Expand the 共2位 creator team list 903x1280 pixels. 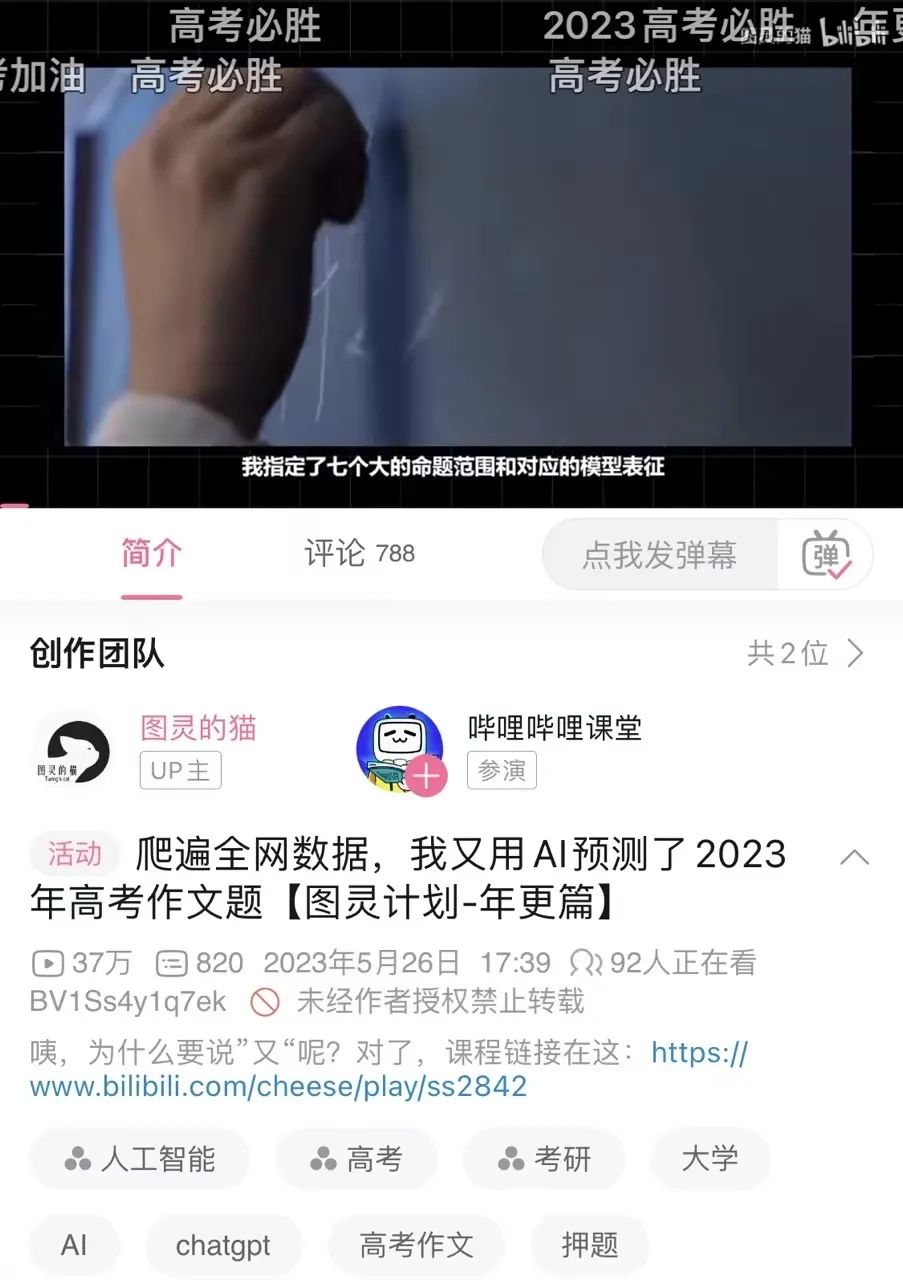click(806, 654)
